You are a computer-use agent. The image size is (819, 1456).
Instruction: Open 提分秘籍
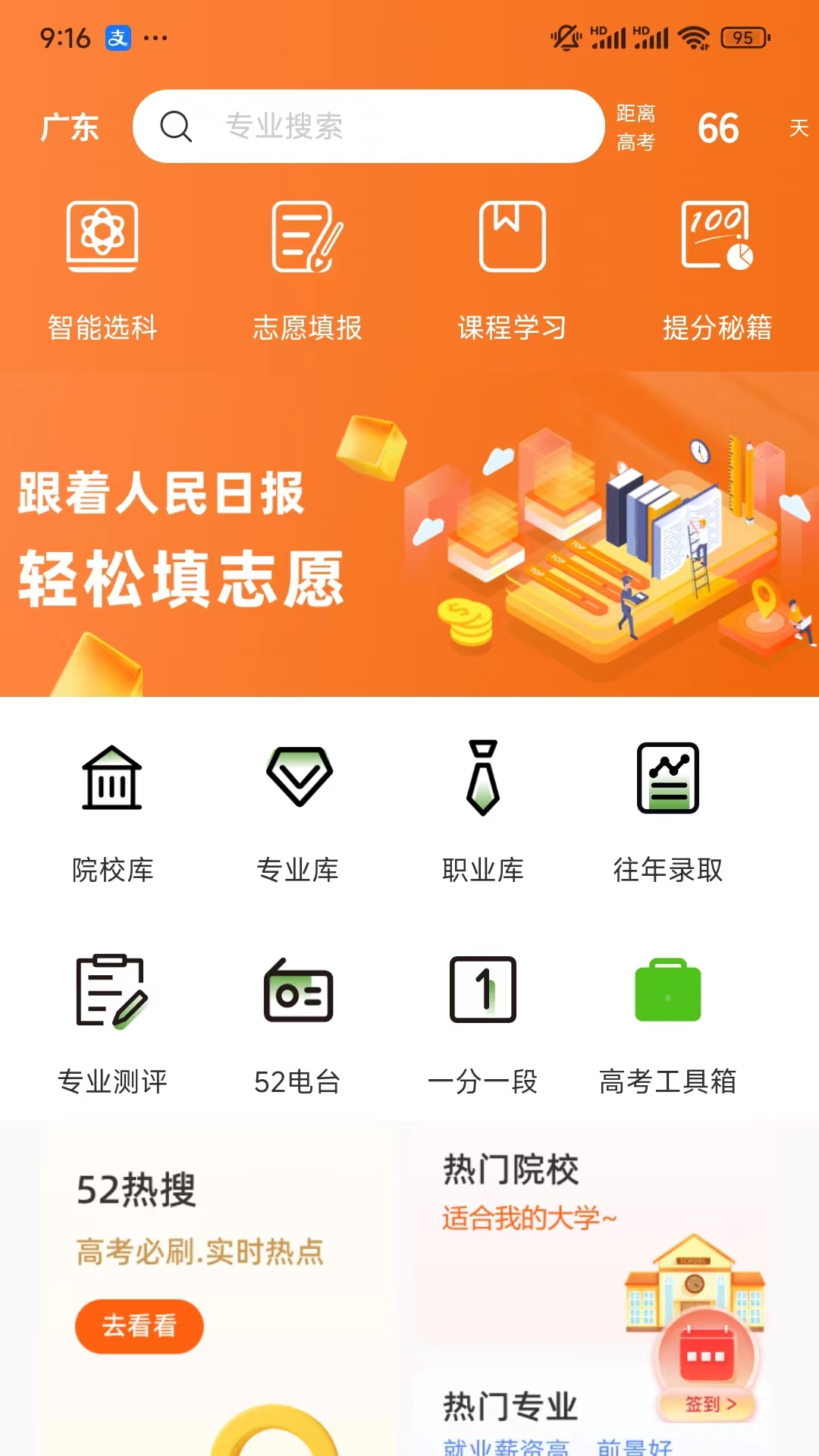pos(717,271)
